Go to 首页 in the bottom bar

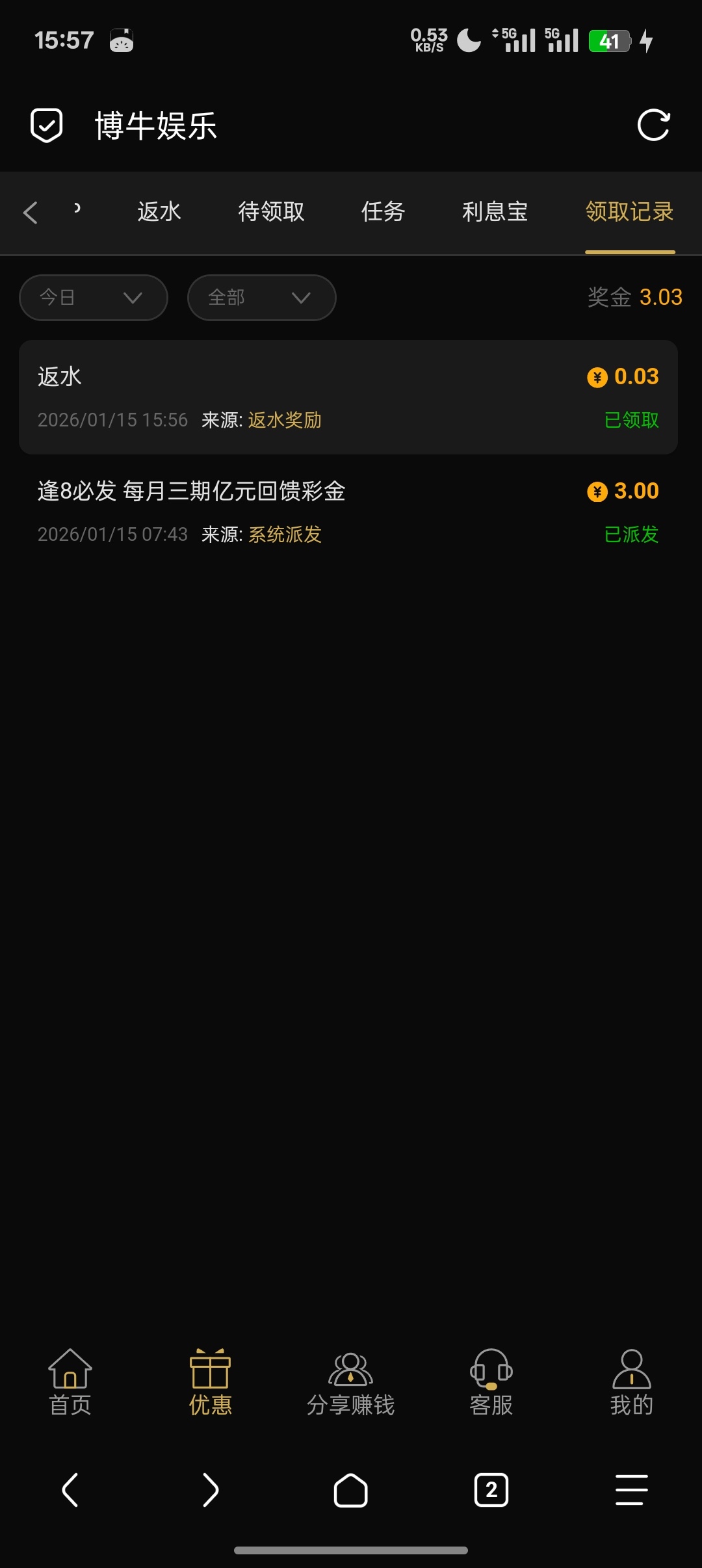coord(70,1383)
